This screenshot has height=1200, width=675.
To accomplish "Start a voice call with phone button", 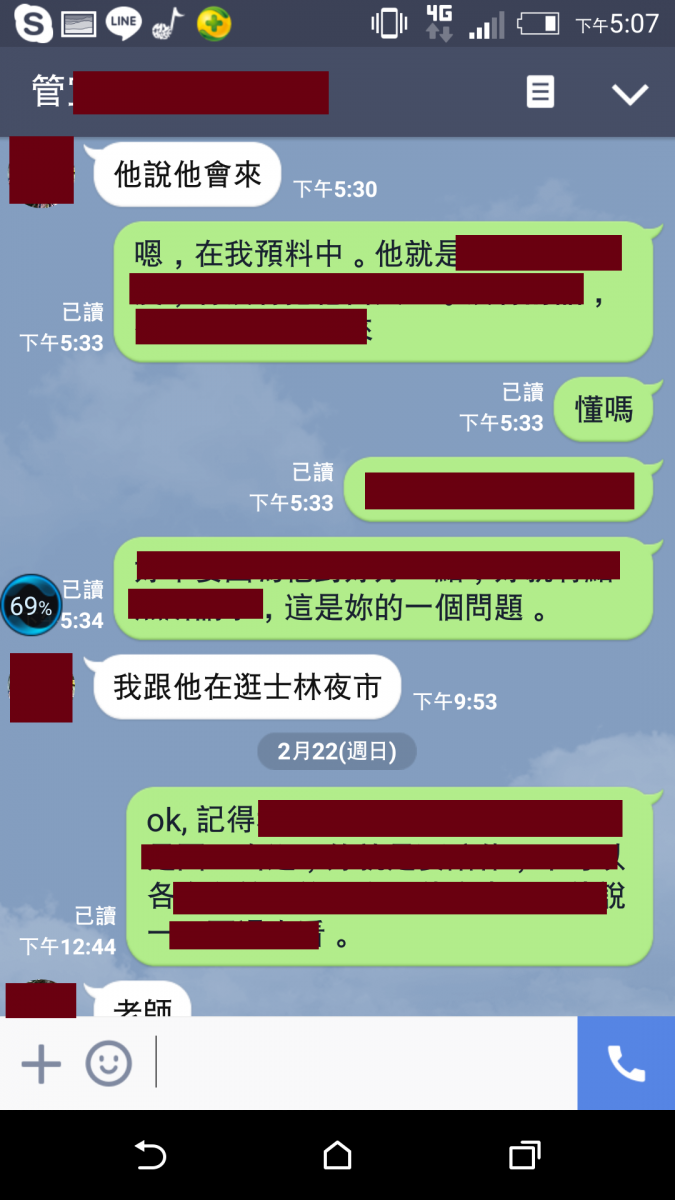I will (x=626, y=1064).
